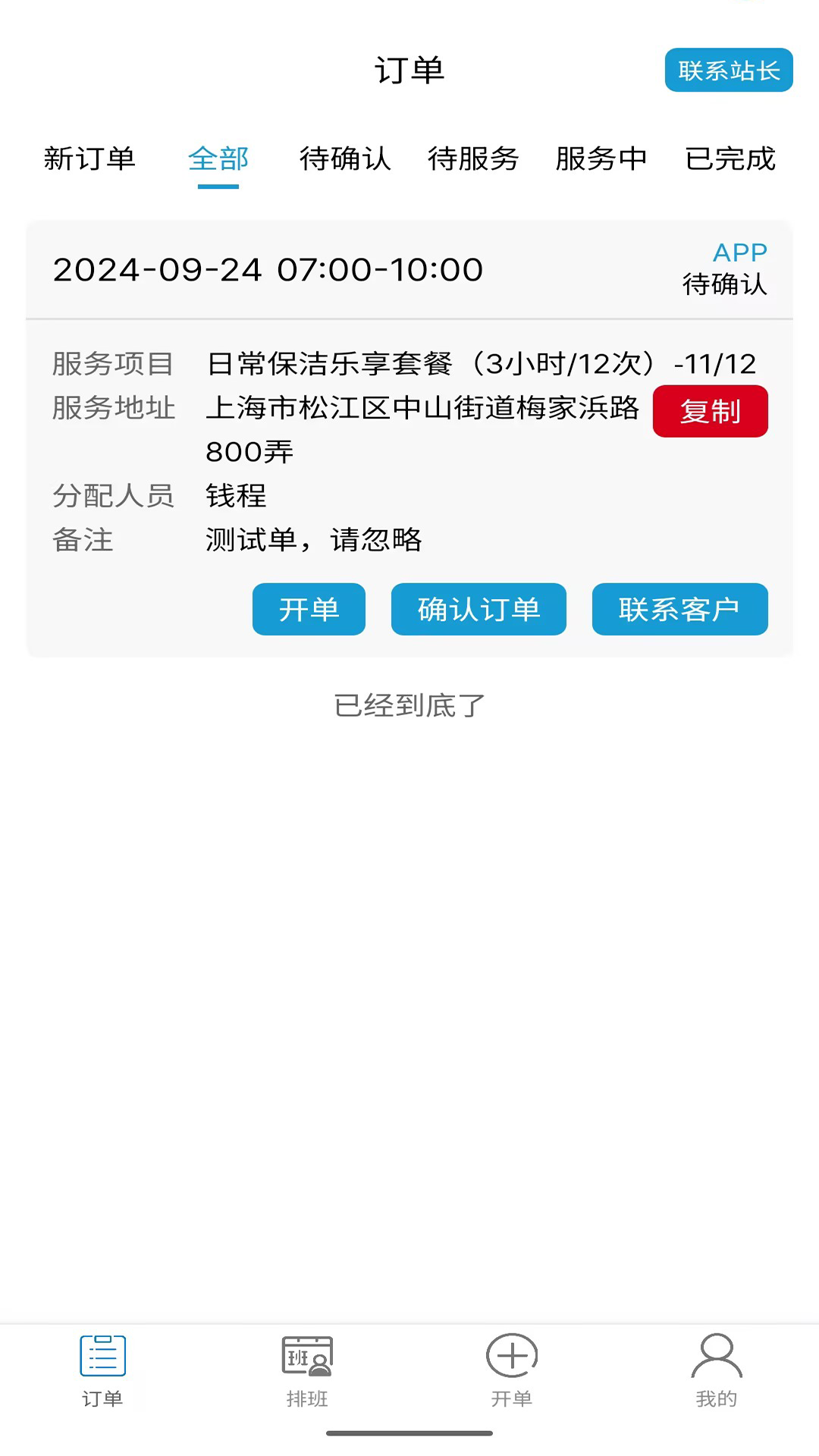Open the 待服务 tab
This screenshot has height=1456, width=819.
[474, 160]
